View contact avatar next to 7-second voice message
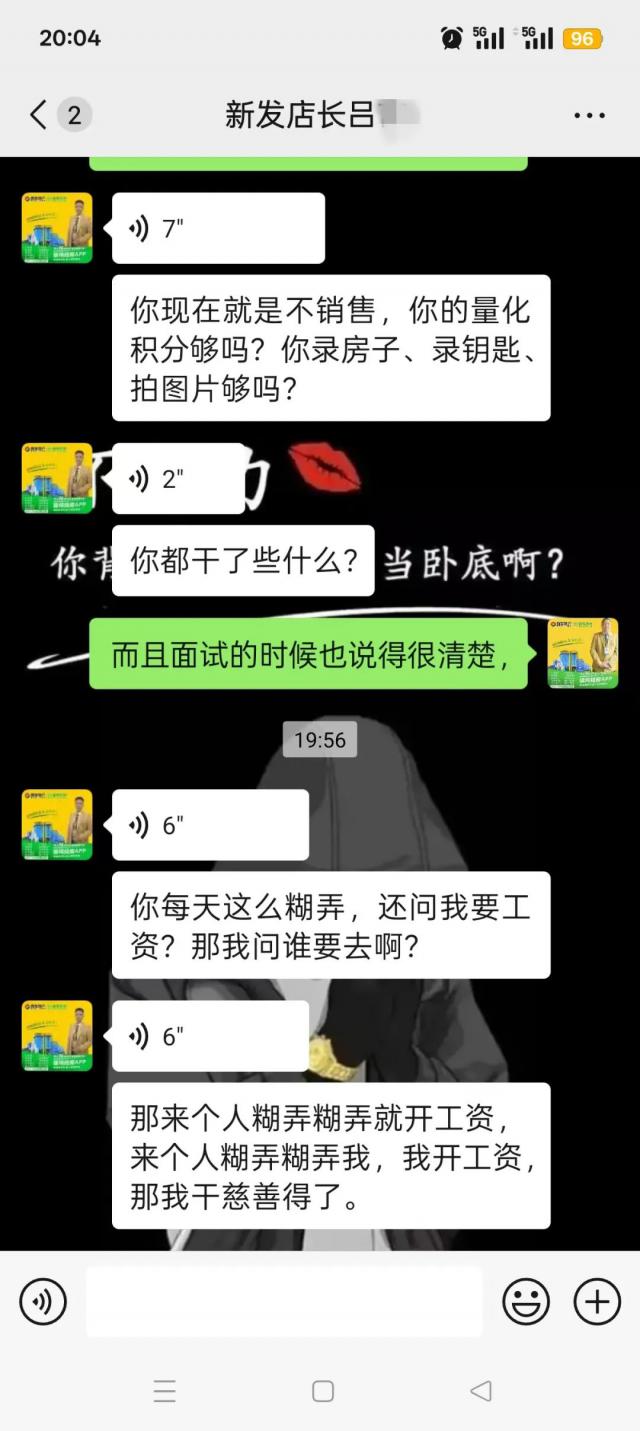The width and height of the screenshot is (640, 1431). pyautogui.click(x=57, y=229)
